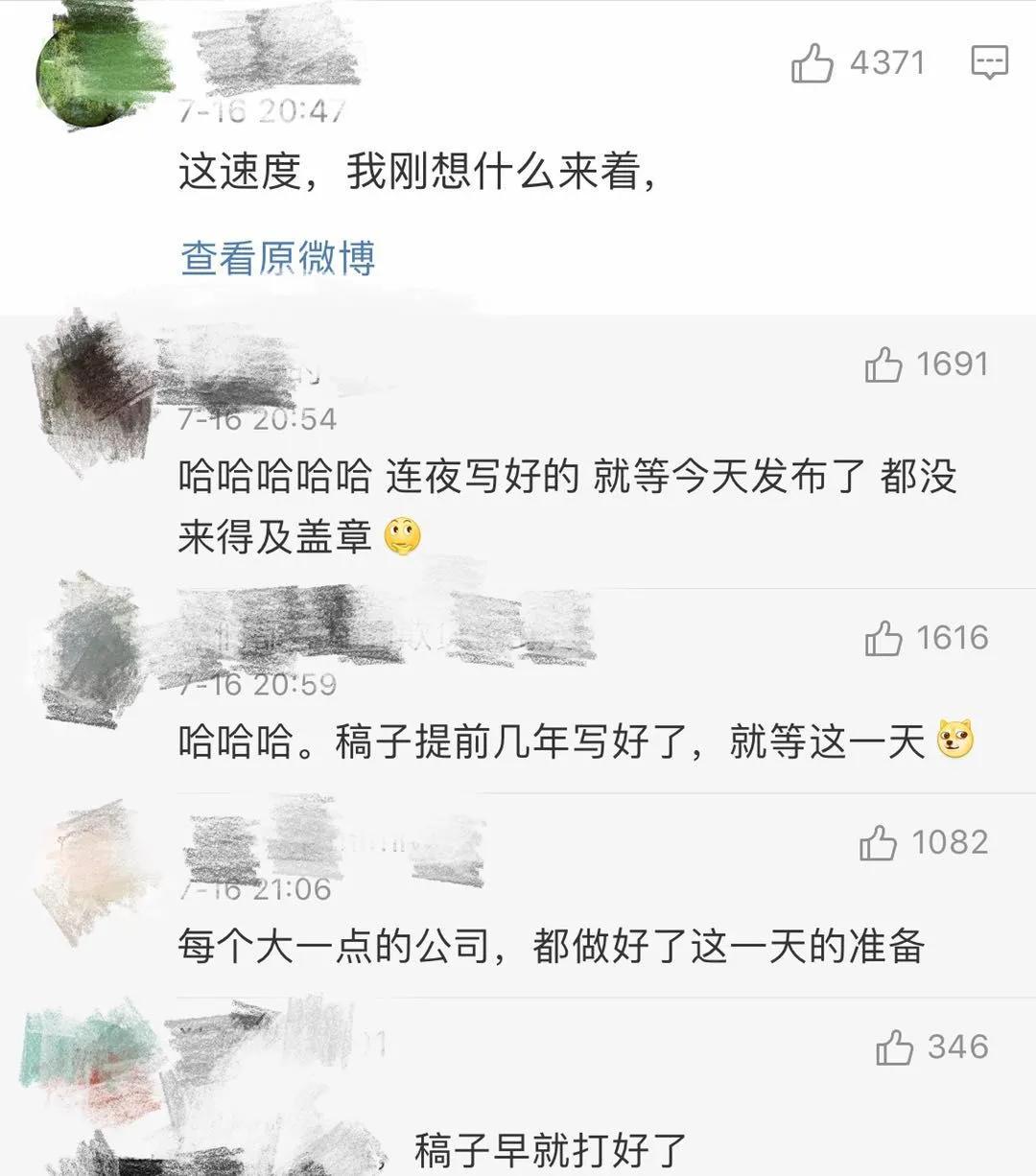Screen dimensions: 1036x1176
Task: Open the 查看原微博 link
Action: click(277, 258)
